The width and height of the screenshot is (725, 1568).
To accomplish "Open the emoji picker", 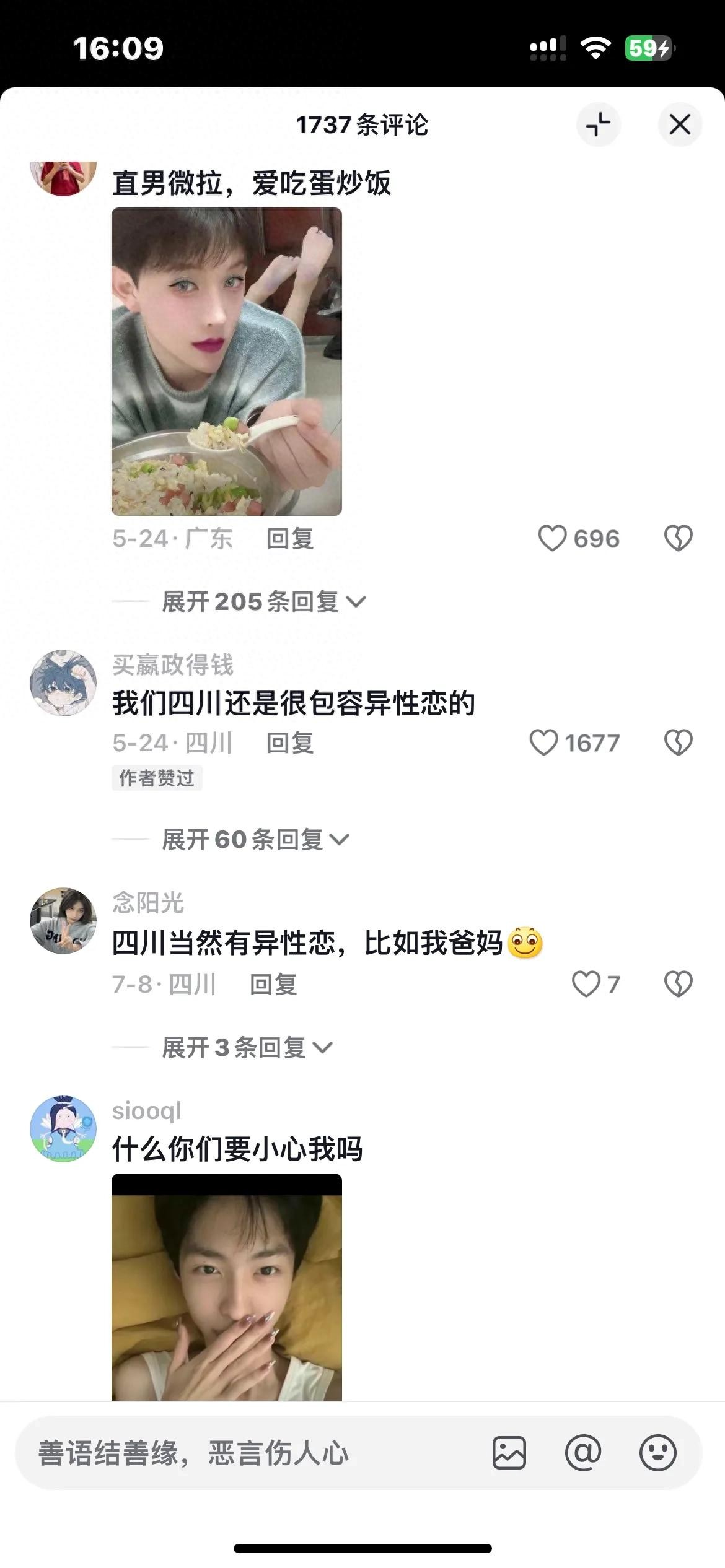I will pyautogui.click(x=657, y=1453).
